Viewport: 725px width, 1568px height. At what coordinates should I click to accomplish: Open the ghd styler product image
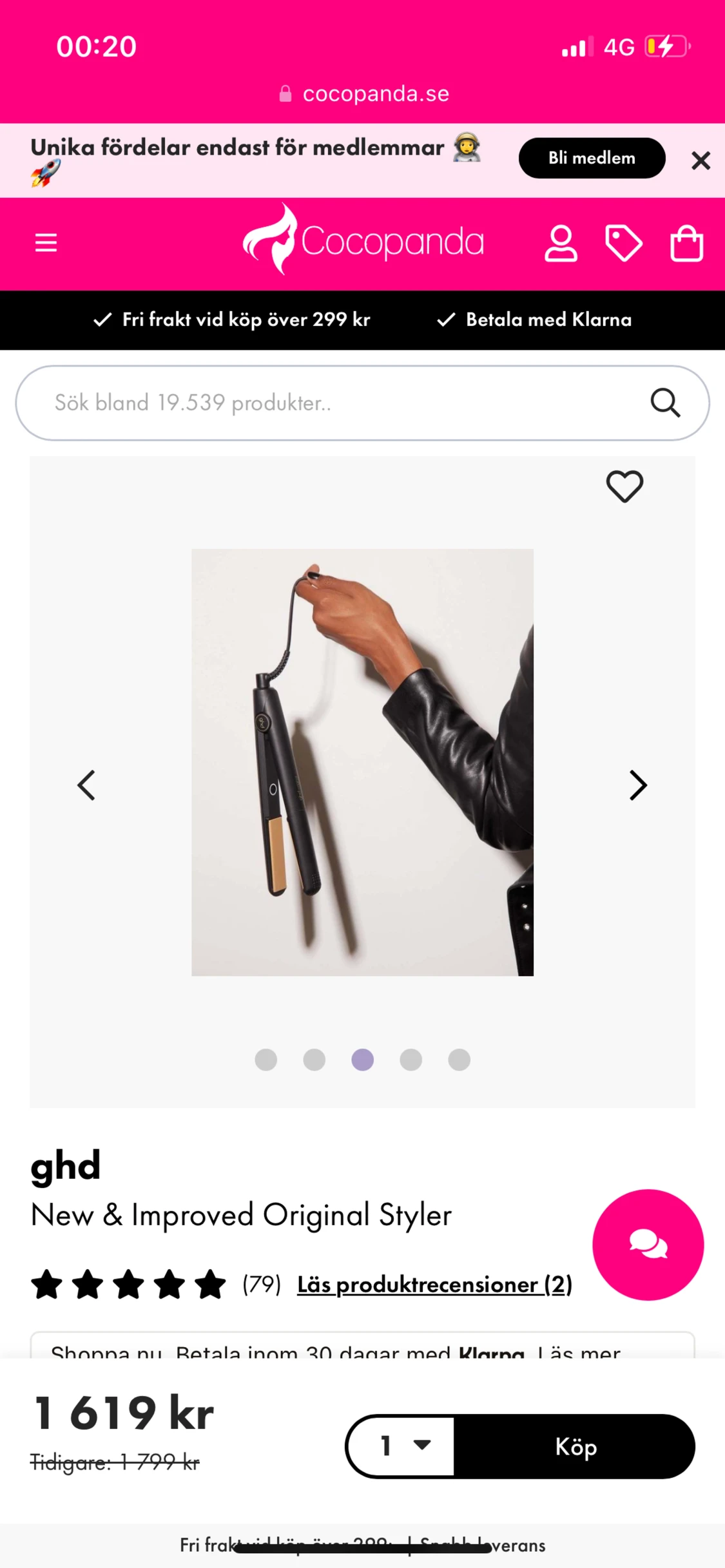click(x=362, y=762)
